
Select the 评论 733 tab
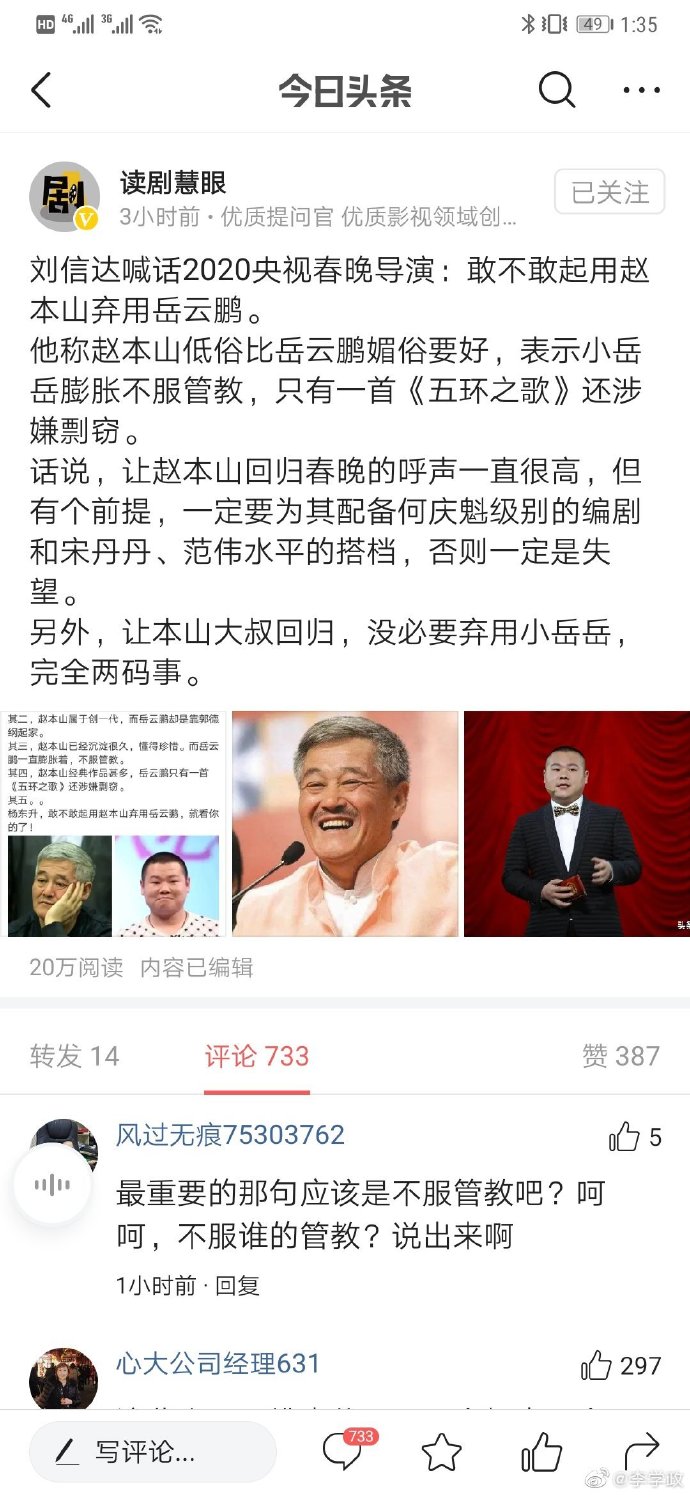(257, 1056)
